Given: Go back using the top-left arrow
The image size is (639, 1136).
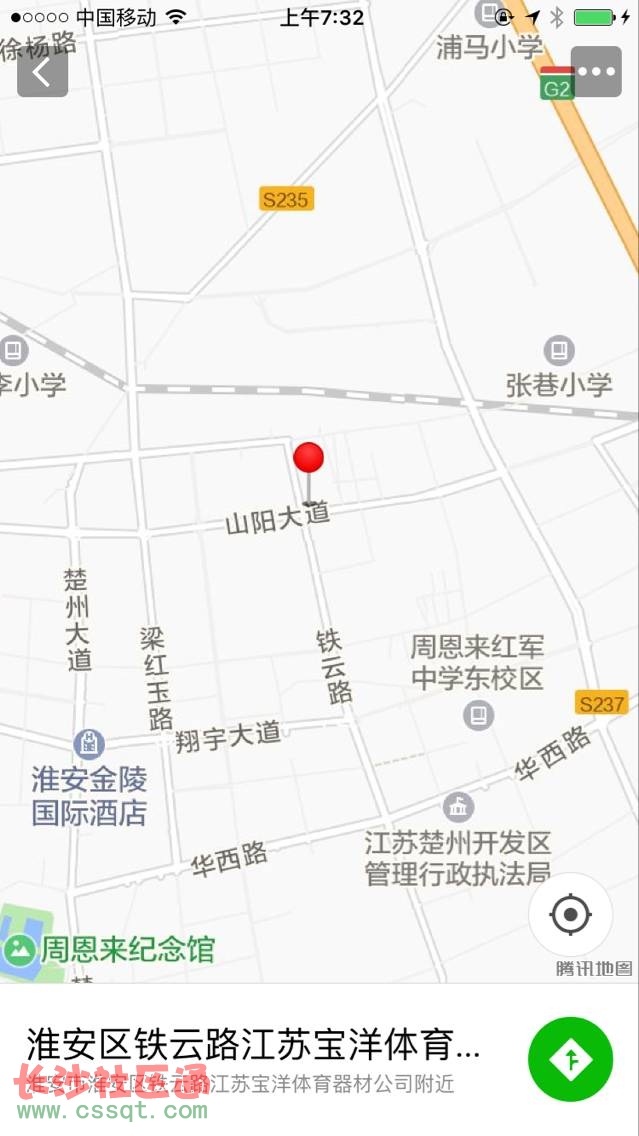Looking at the screenshot, I should 43,72.
